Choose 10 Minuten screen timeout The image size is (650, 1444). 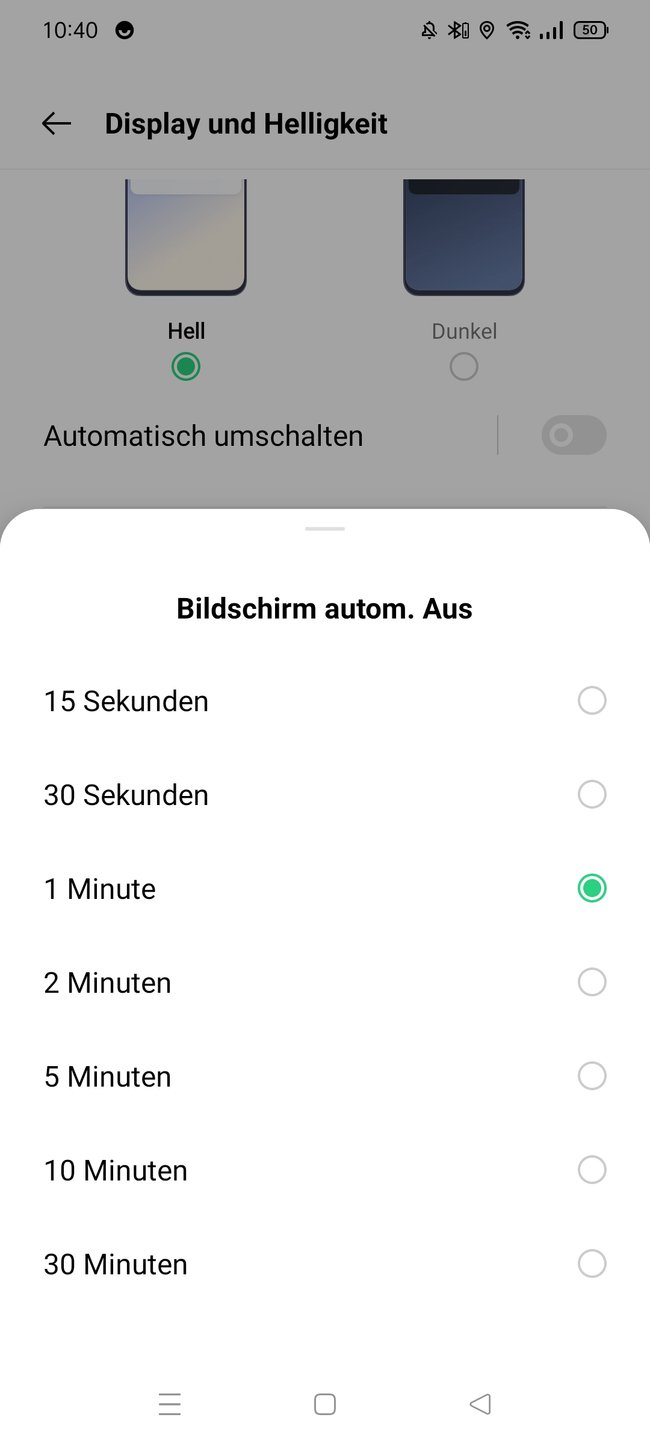pyautogui.click(x=325, y=1171)
